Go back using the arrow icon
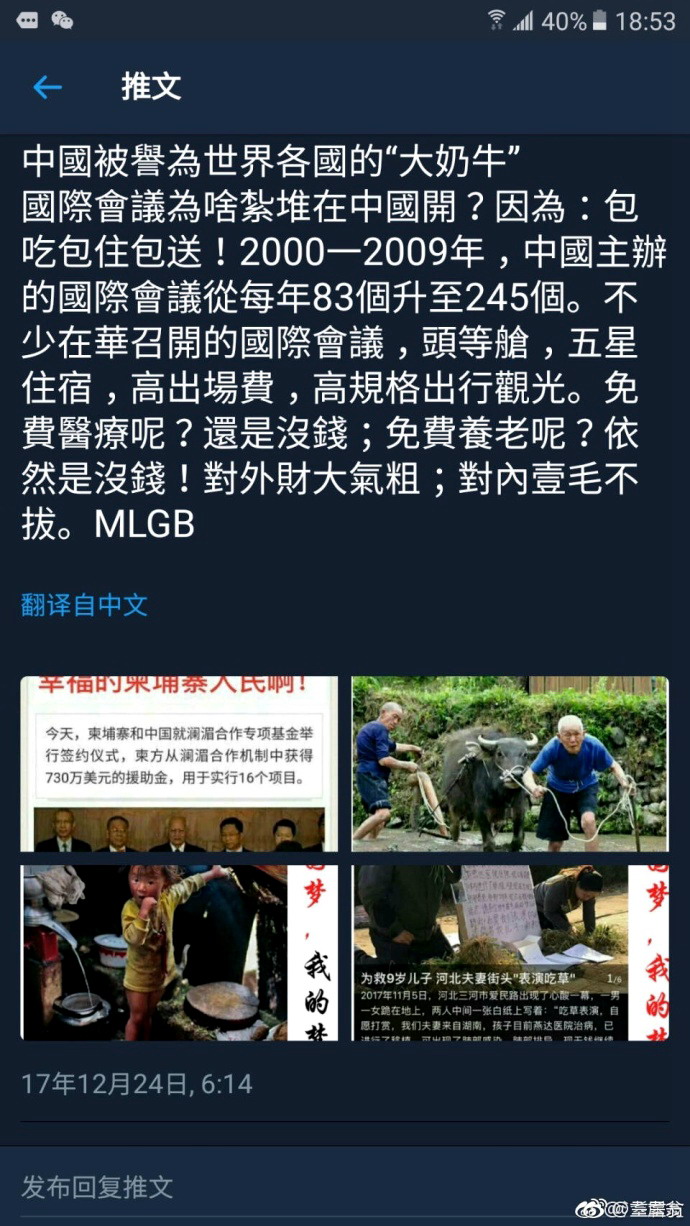Screen dimensions: 690x1226 click(x=47, y=87)
